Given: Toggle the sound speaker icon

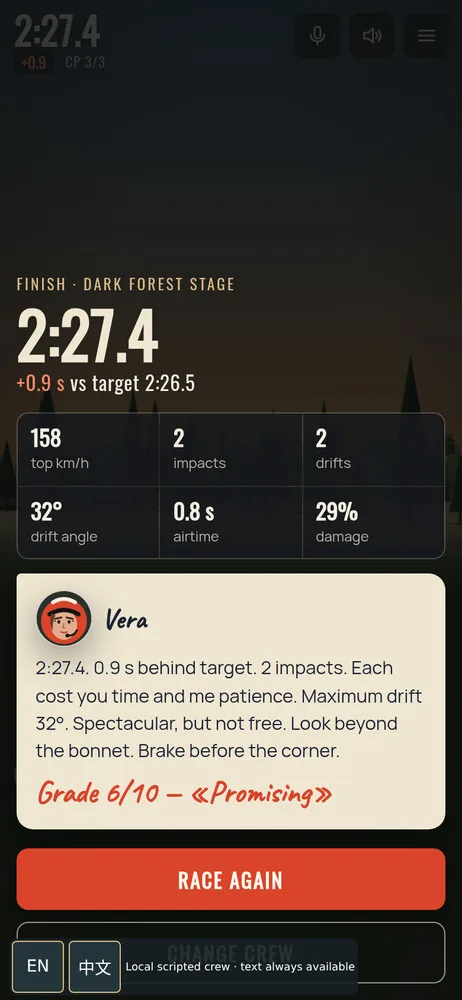Looking at the screenshot, I should tap(371, 36).
